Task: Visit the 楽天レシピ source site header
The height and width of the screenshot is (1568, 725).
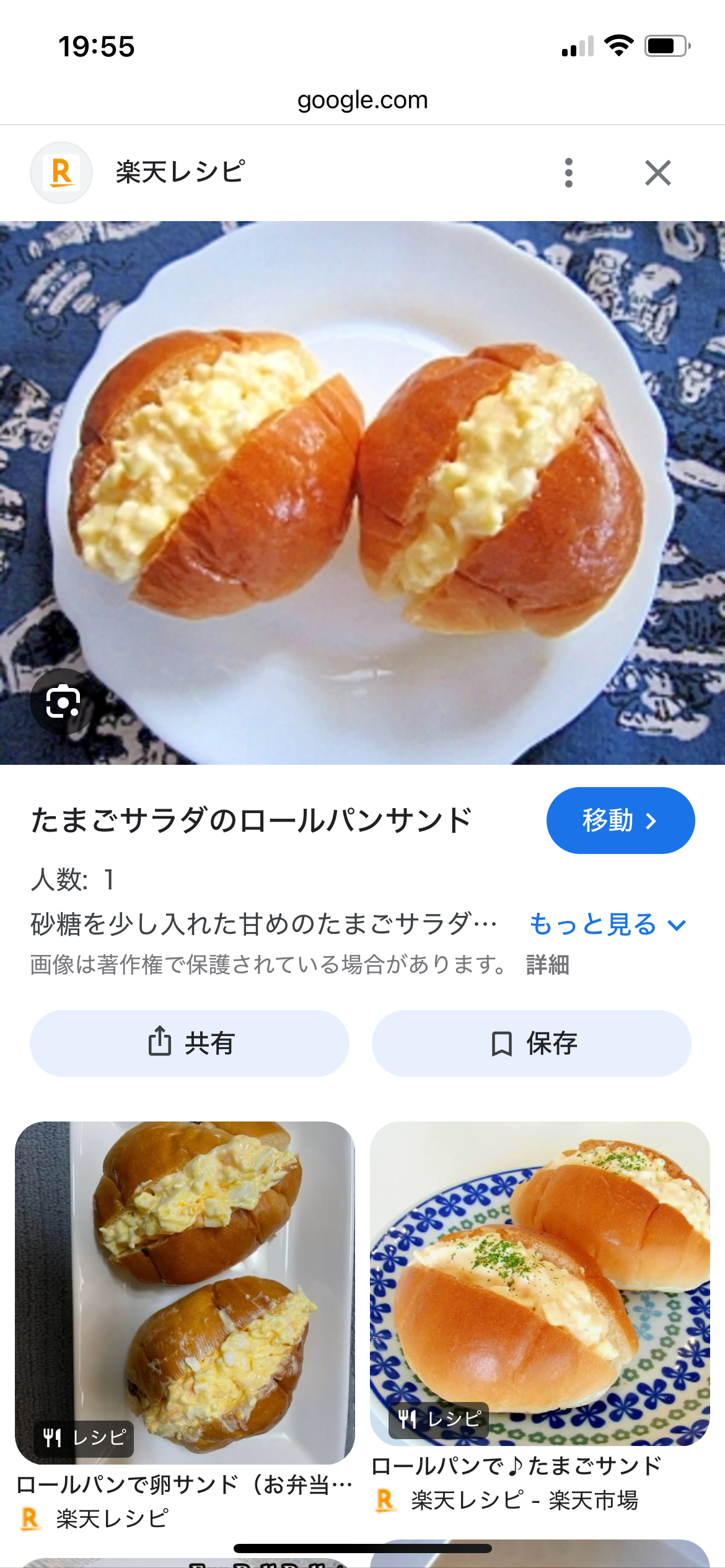Action: click(x=180, y=173)
